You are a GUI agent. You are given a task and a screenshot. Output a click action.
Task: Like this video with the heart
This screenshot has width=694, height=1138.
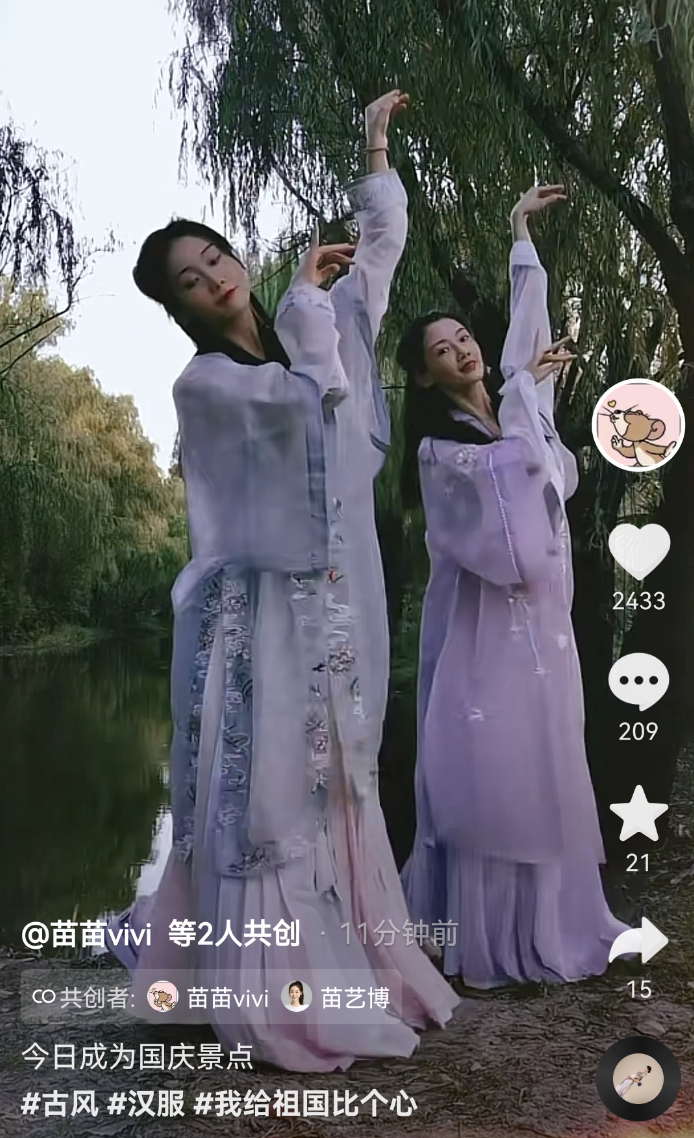tap(639, 552)
